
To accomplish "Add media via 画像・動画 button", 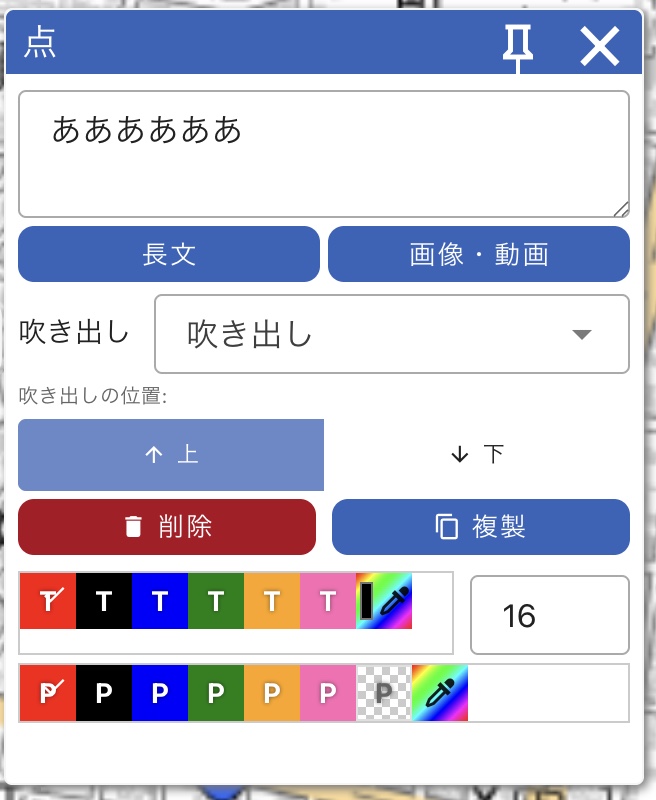I will point(479,254).
